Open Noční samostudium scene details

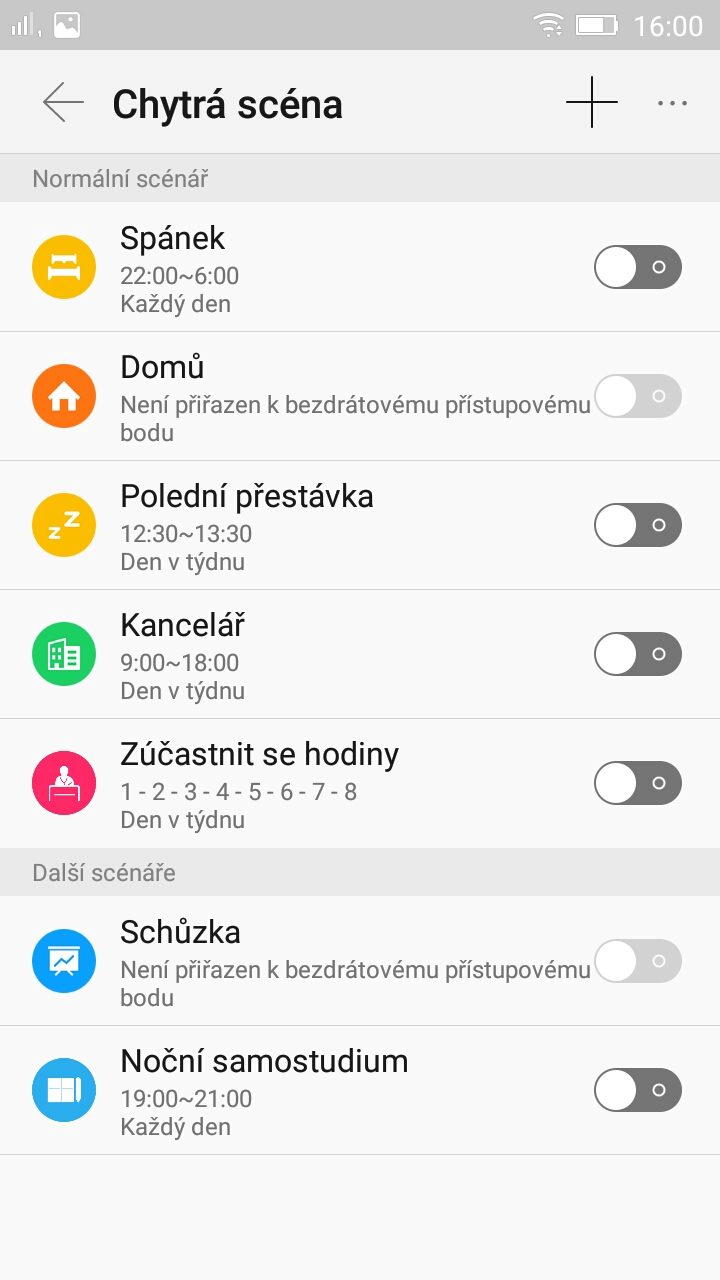[x=360, y=1091]
